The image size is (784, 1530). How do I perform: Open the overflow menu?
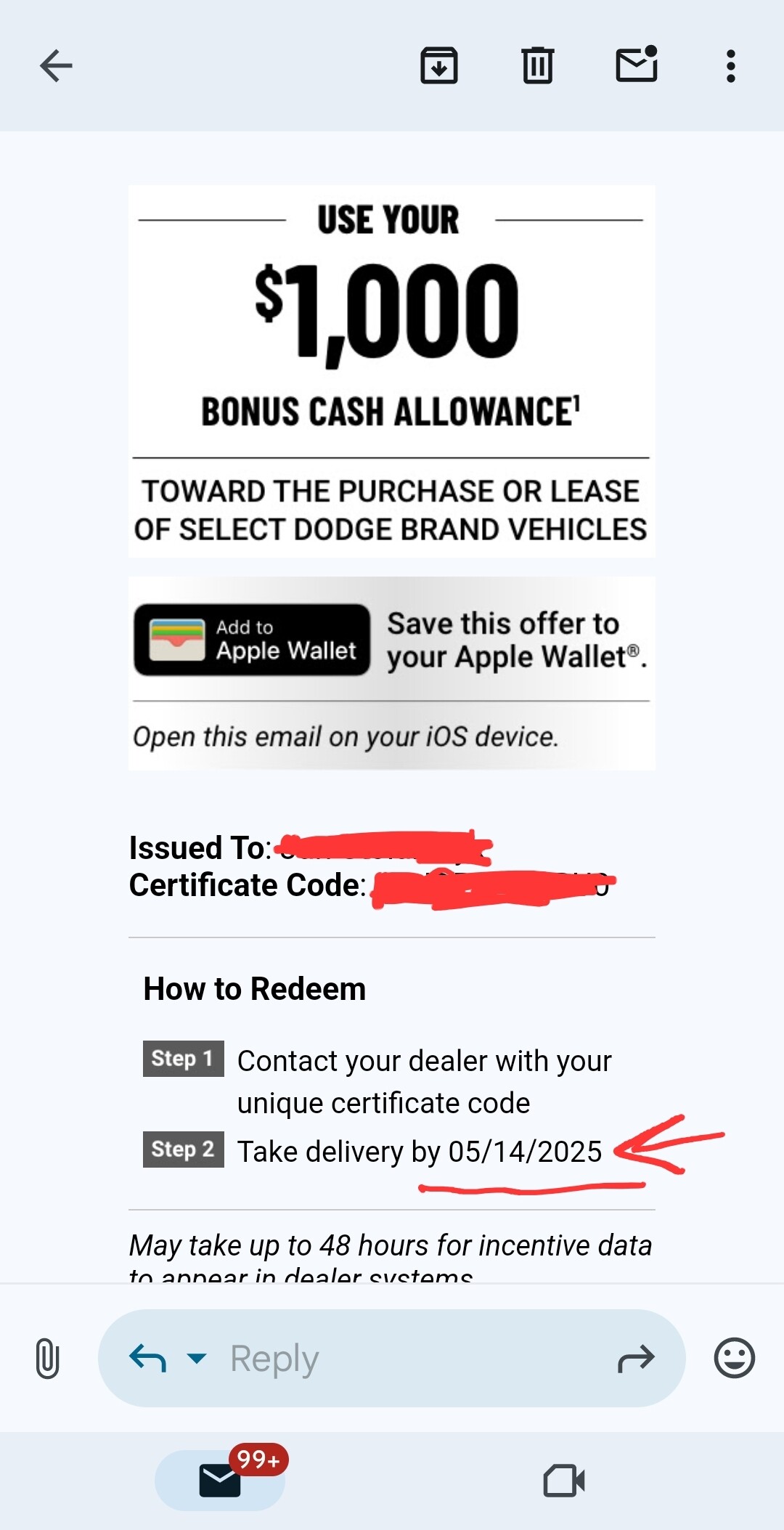[731, 66]
